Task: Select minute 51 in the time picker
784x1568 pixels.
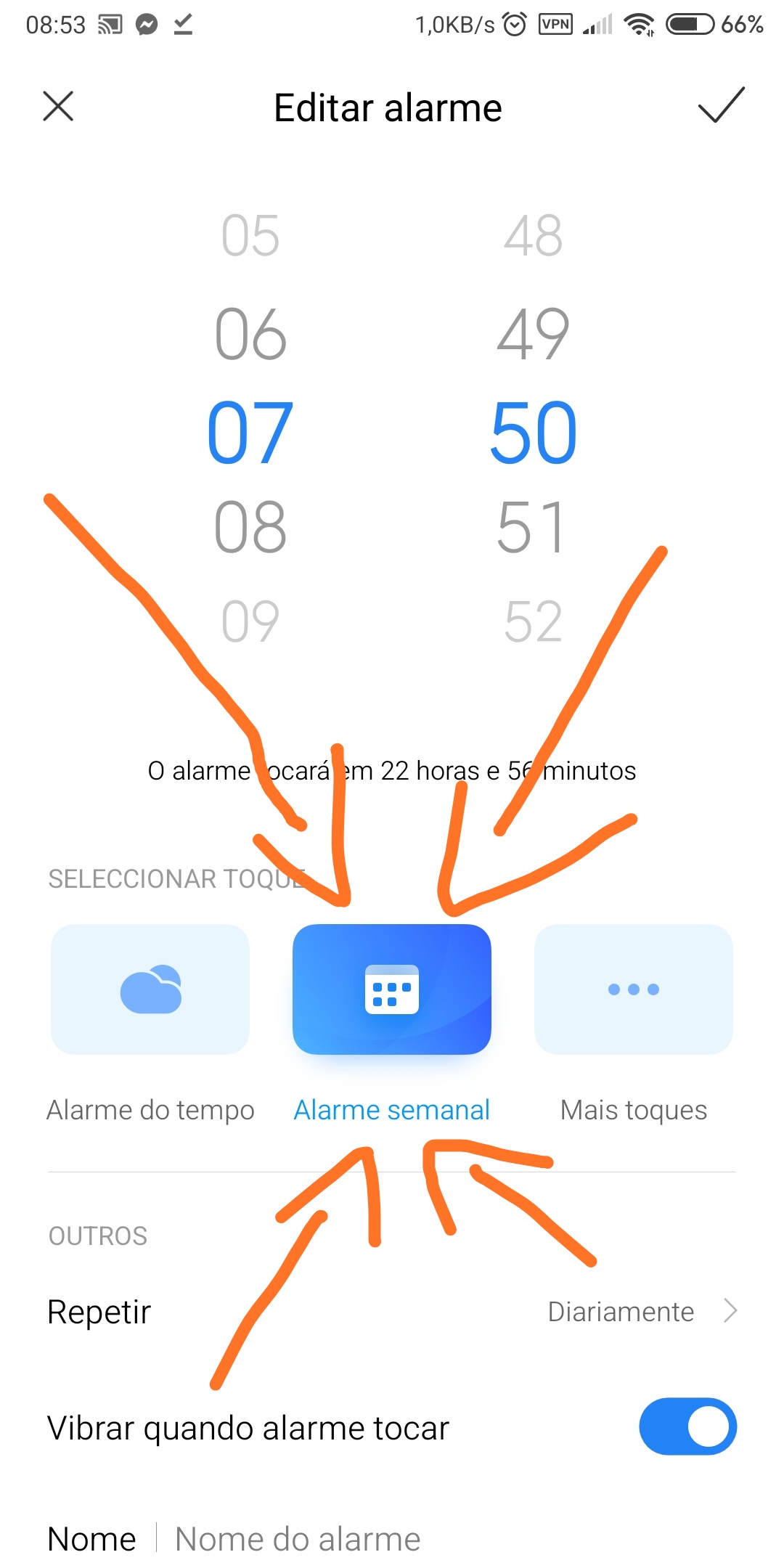Action: pyautogui.click(x=533, y=528)
